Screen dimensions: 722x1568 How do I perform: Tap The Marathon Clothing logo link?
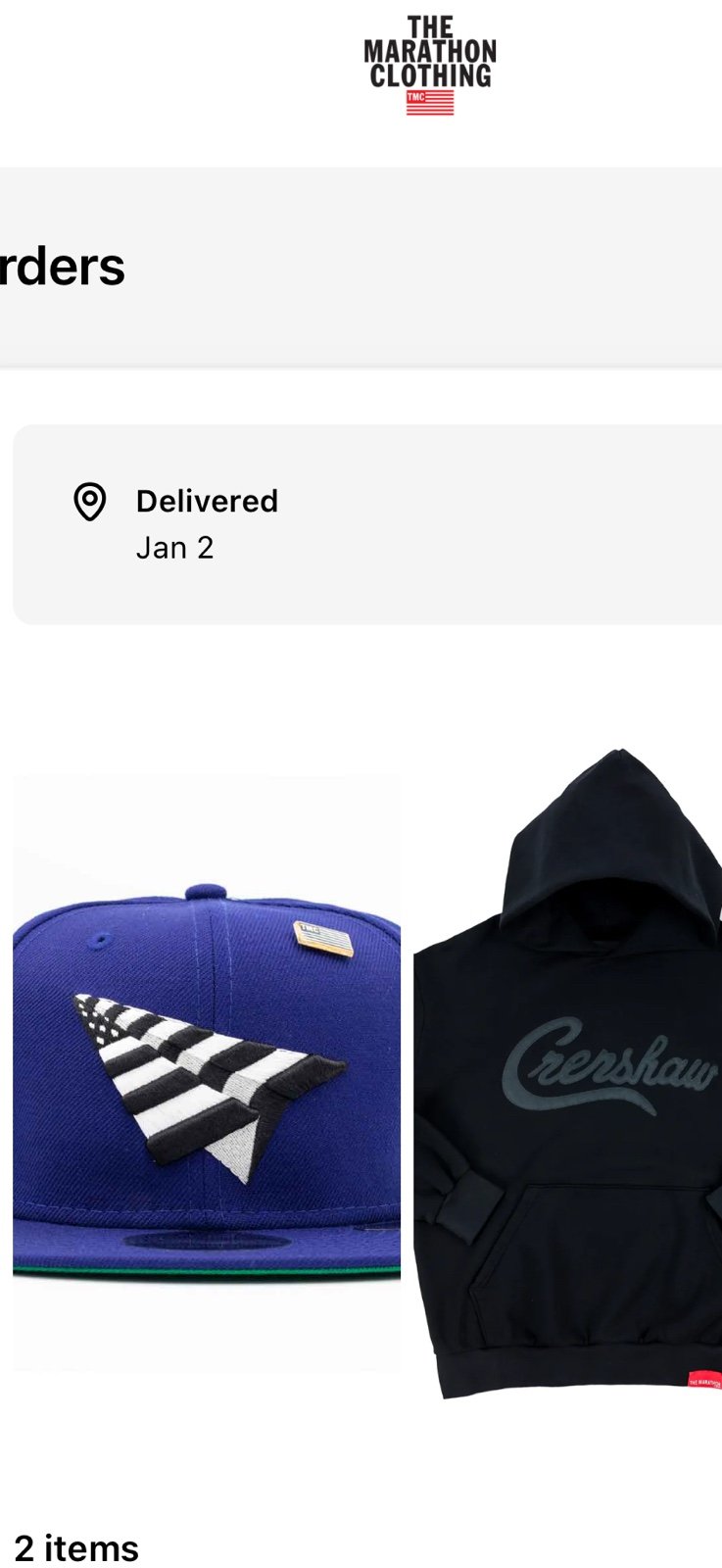(x=430, y=65)
